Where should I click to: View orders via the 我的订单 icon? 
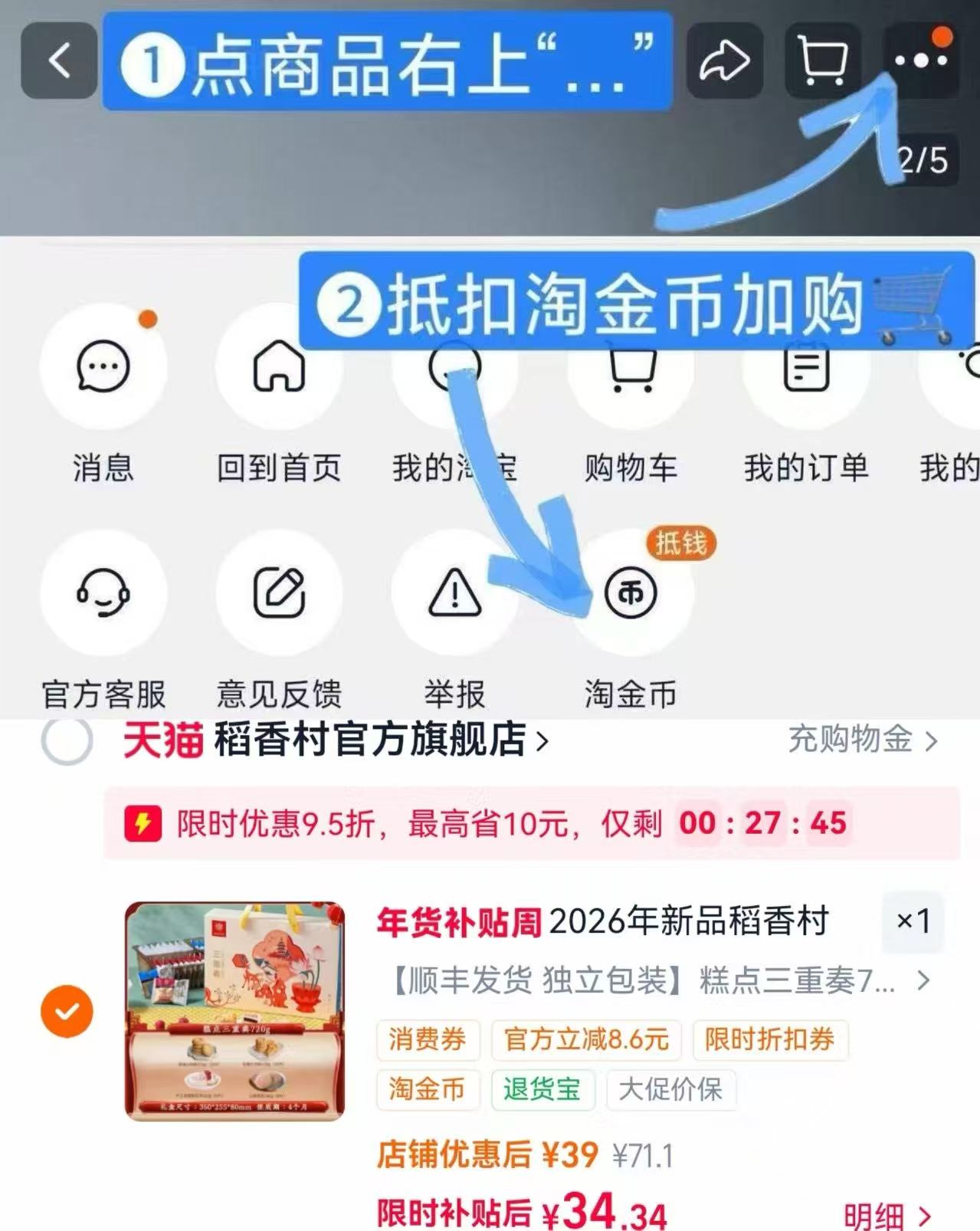pyautogui.click(x=806, y=368)
